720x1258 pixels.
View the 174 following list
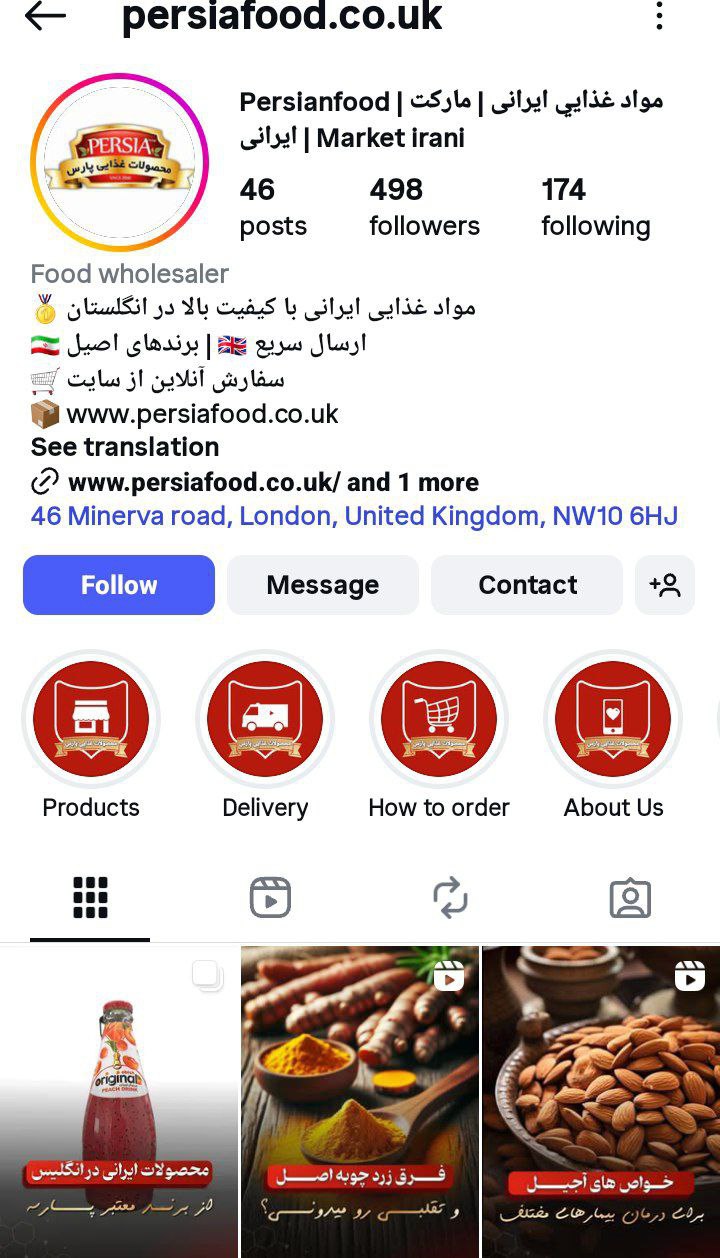(595, 207)
